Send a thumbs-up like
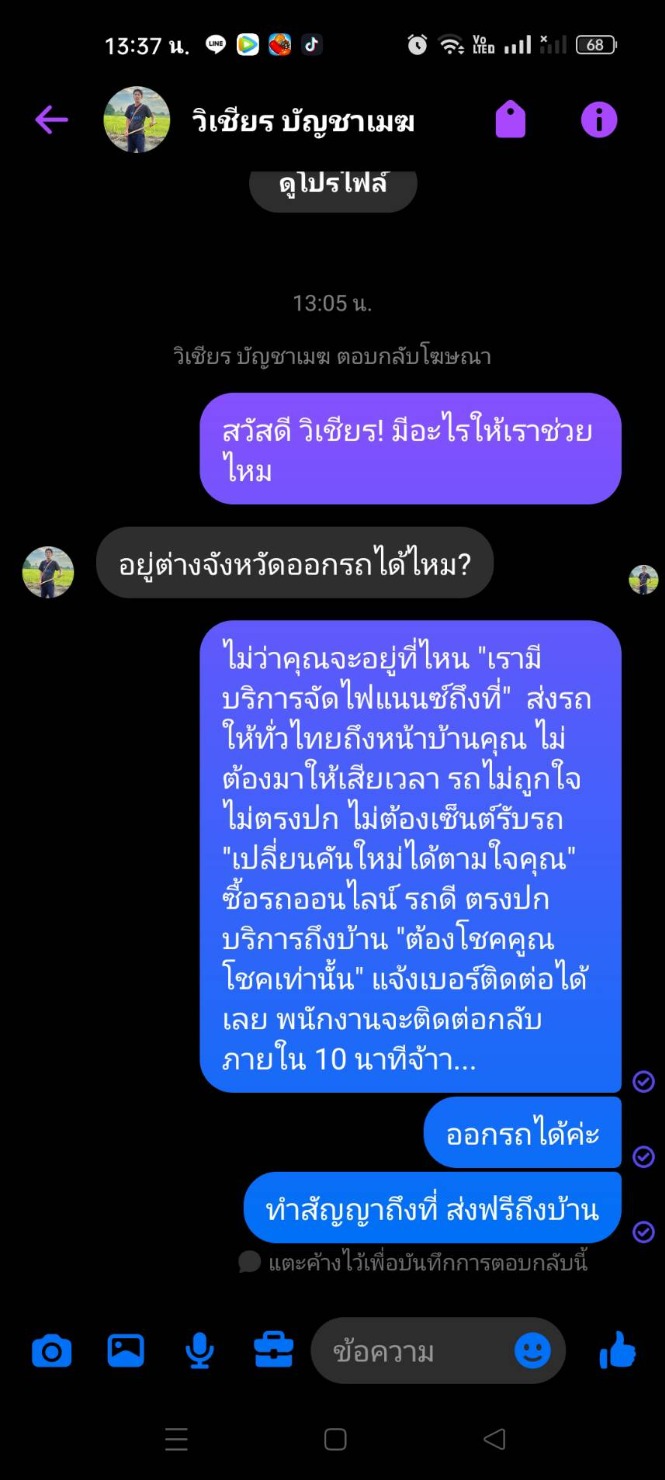The width and height of the screenshot is (665, 1480). pos(617,1351)
